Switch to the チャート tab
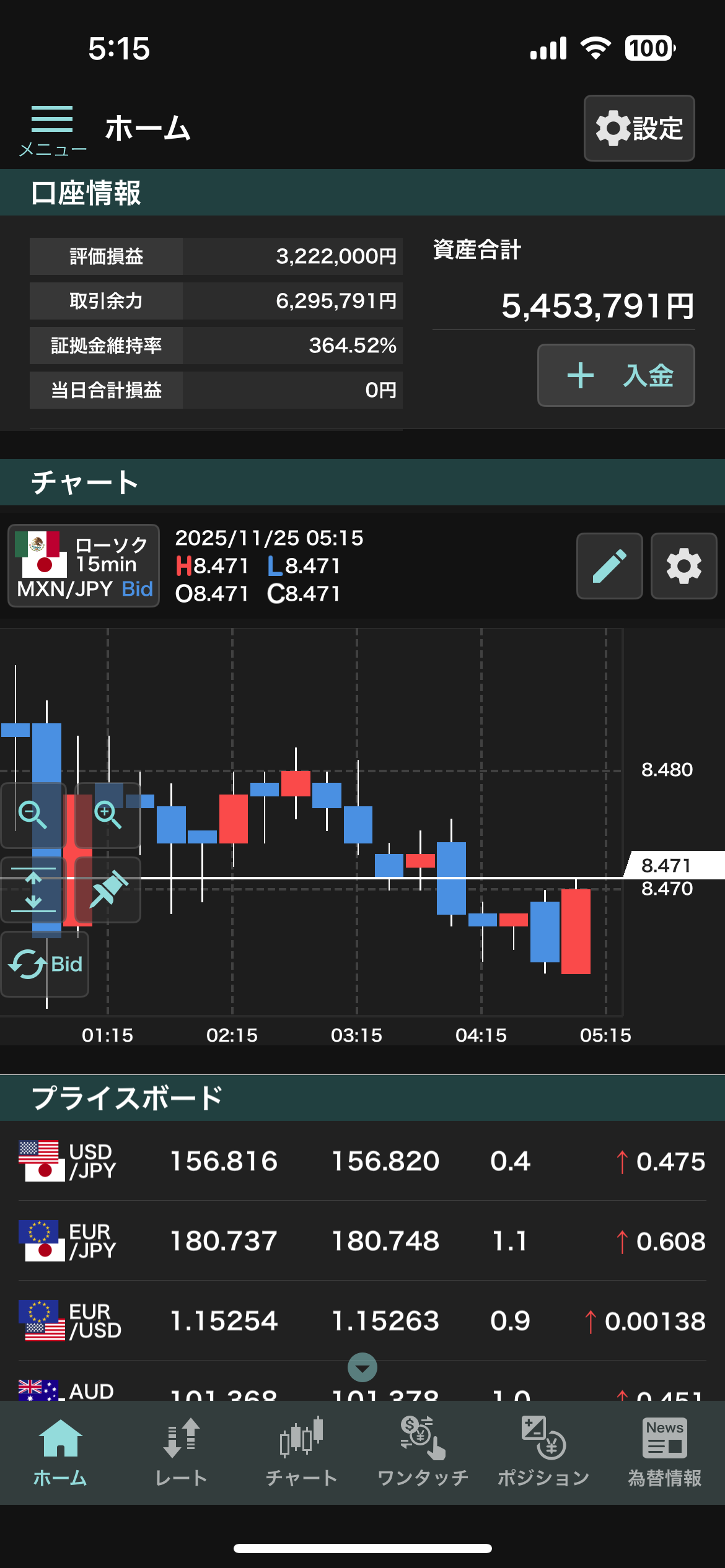The image size is (725, 1568). click(x=302, y=1453)
